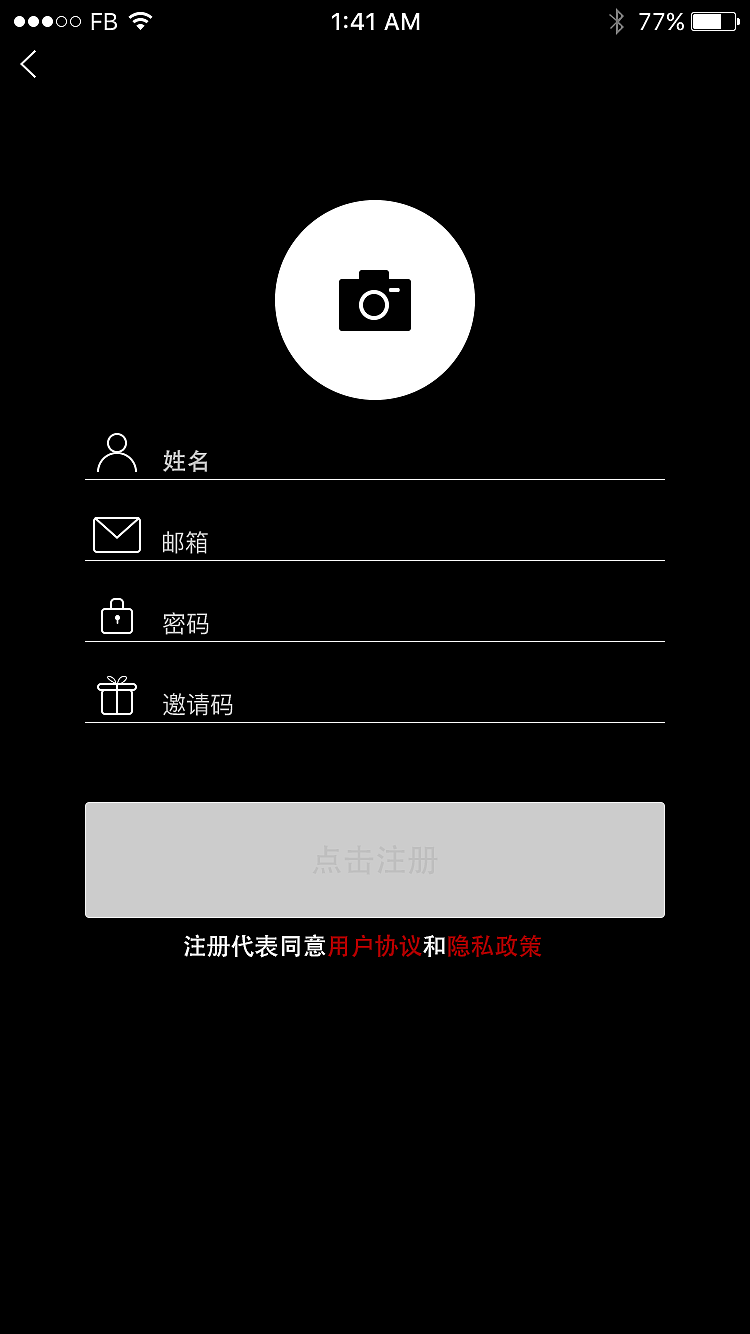This screenshot has width=750, height=1334.
Task: Tap the back arrow at top left
Action: (27, 64)
